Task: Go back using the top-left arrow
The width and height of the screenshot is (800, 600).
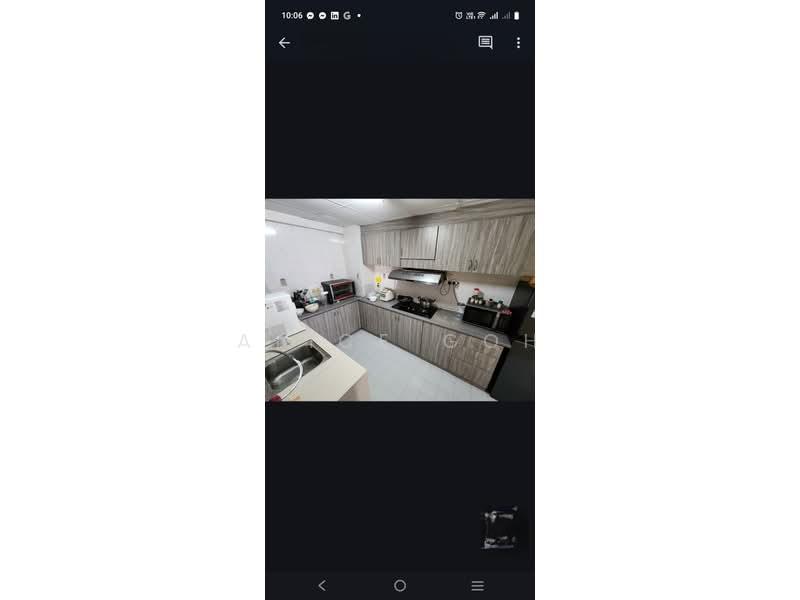Action: click(284, 43)
